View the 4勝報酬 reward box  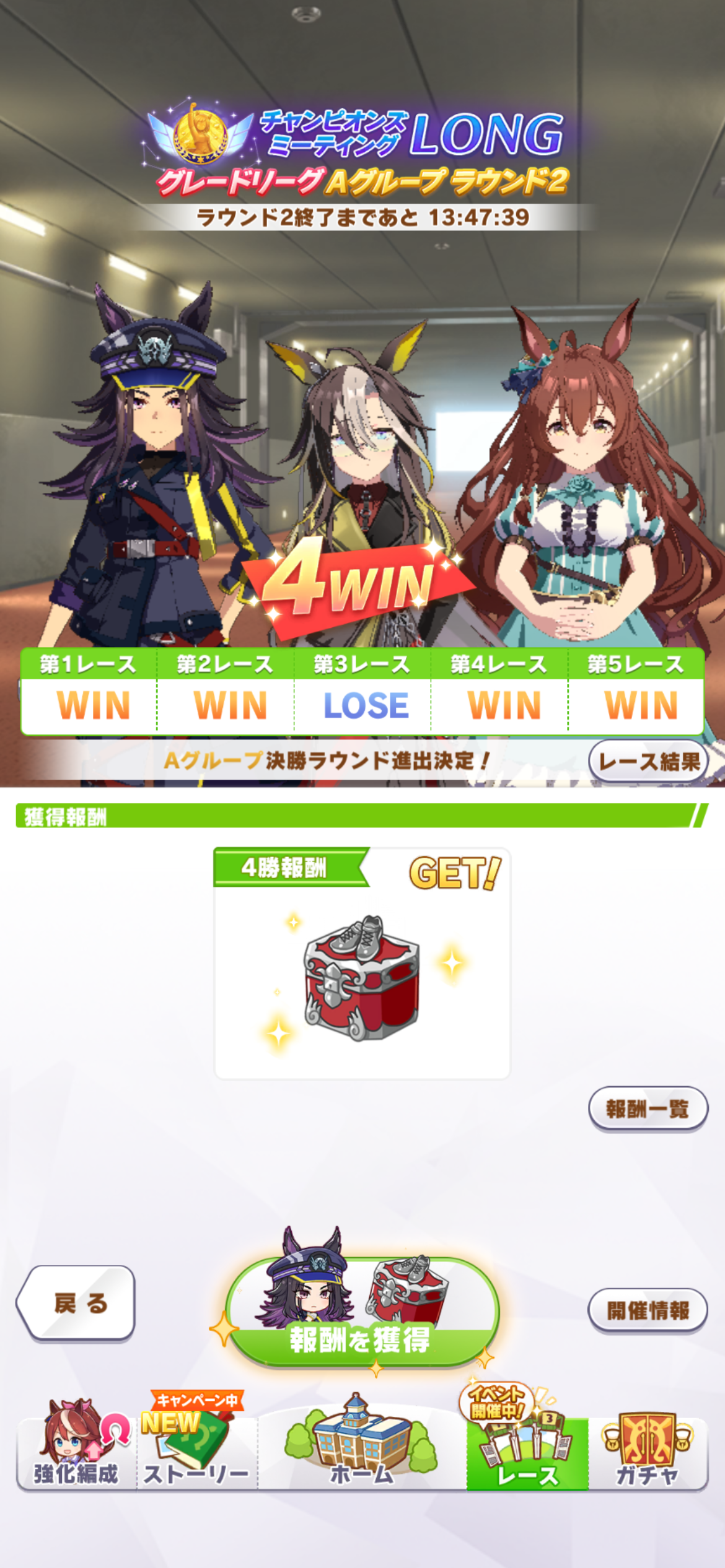[362, 978]
